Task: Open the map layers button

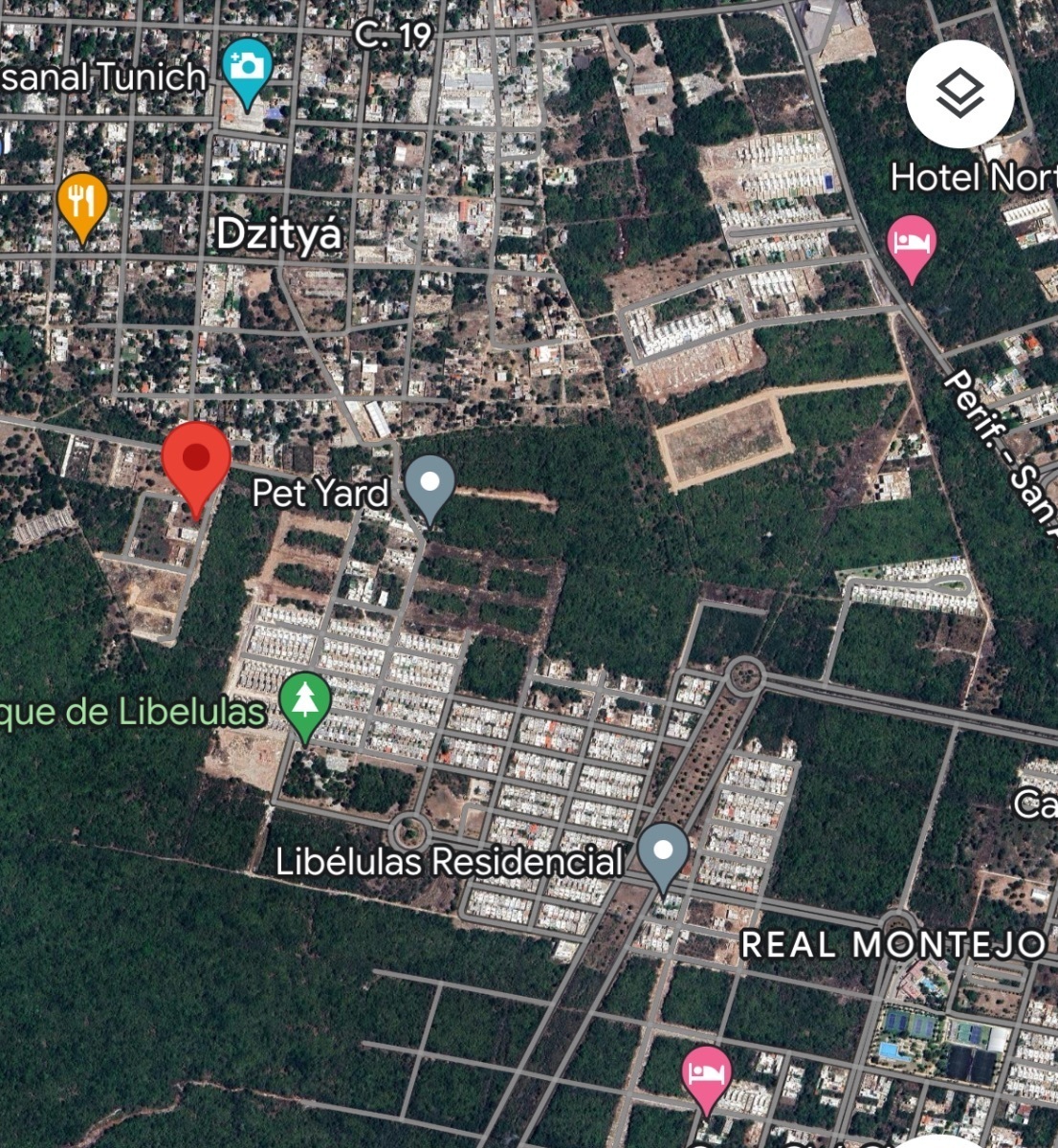Action: point(959,94)
